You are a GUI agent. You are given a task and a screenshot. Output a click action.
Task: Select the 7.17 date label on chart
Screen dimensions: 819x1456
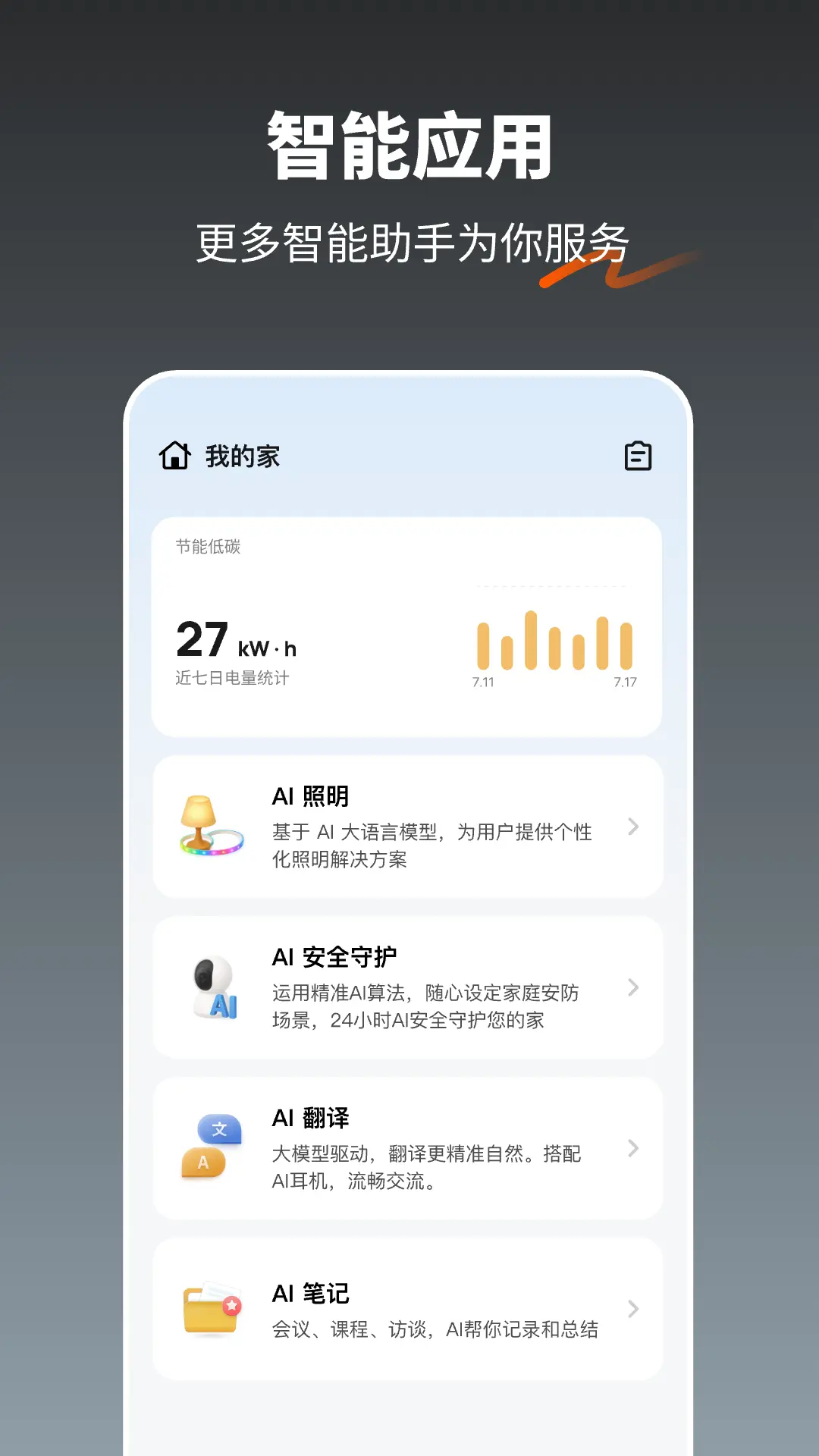(x=623, y=683)
